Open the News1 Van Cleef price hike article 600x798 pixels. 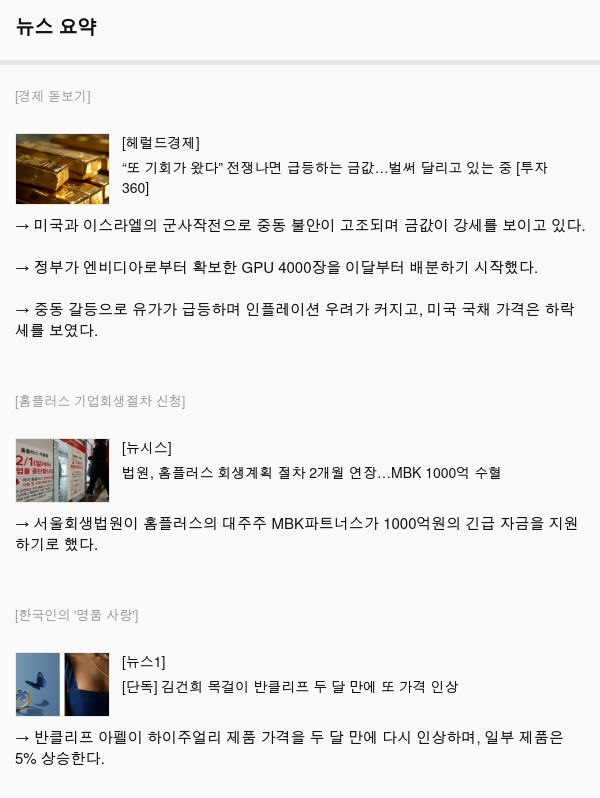[289, 686]
